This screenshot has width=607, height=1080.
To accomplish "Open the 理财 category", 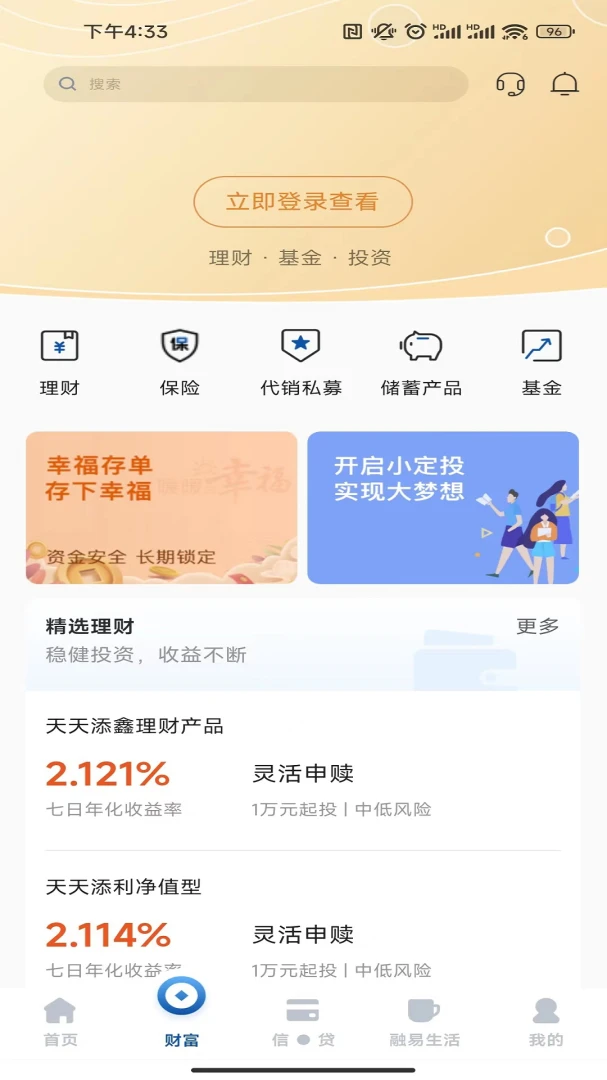I will pyautogui.click(x=60, y=362).
